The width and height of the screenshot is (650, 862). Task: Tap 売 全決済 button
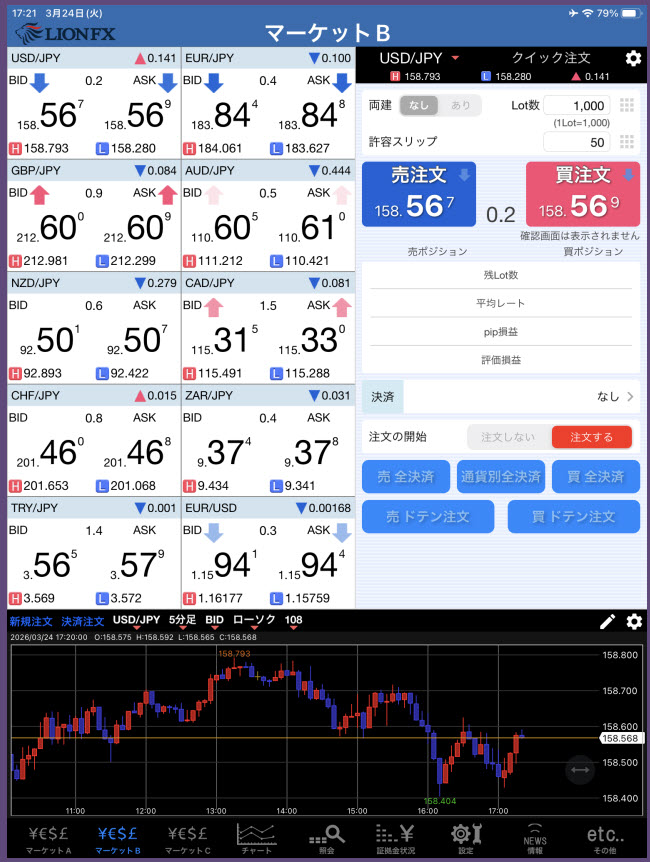click(405, 476)
